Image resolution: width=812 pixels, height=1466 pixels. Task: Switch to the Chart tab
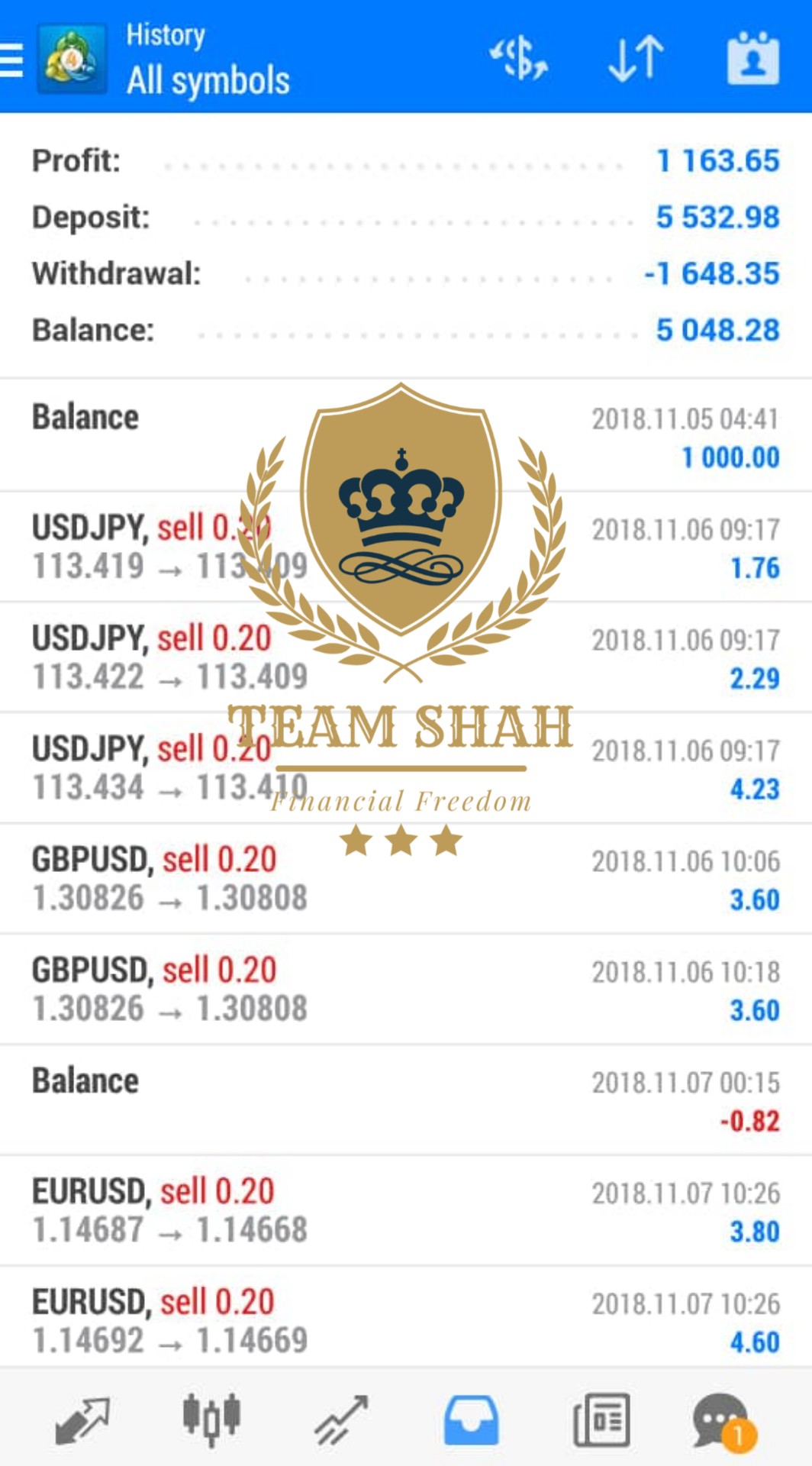(x=211, y=1419)
